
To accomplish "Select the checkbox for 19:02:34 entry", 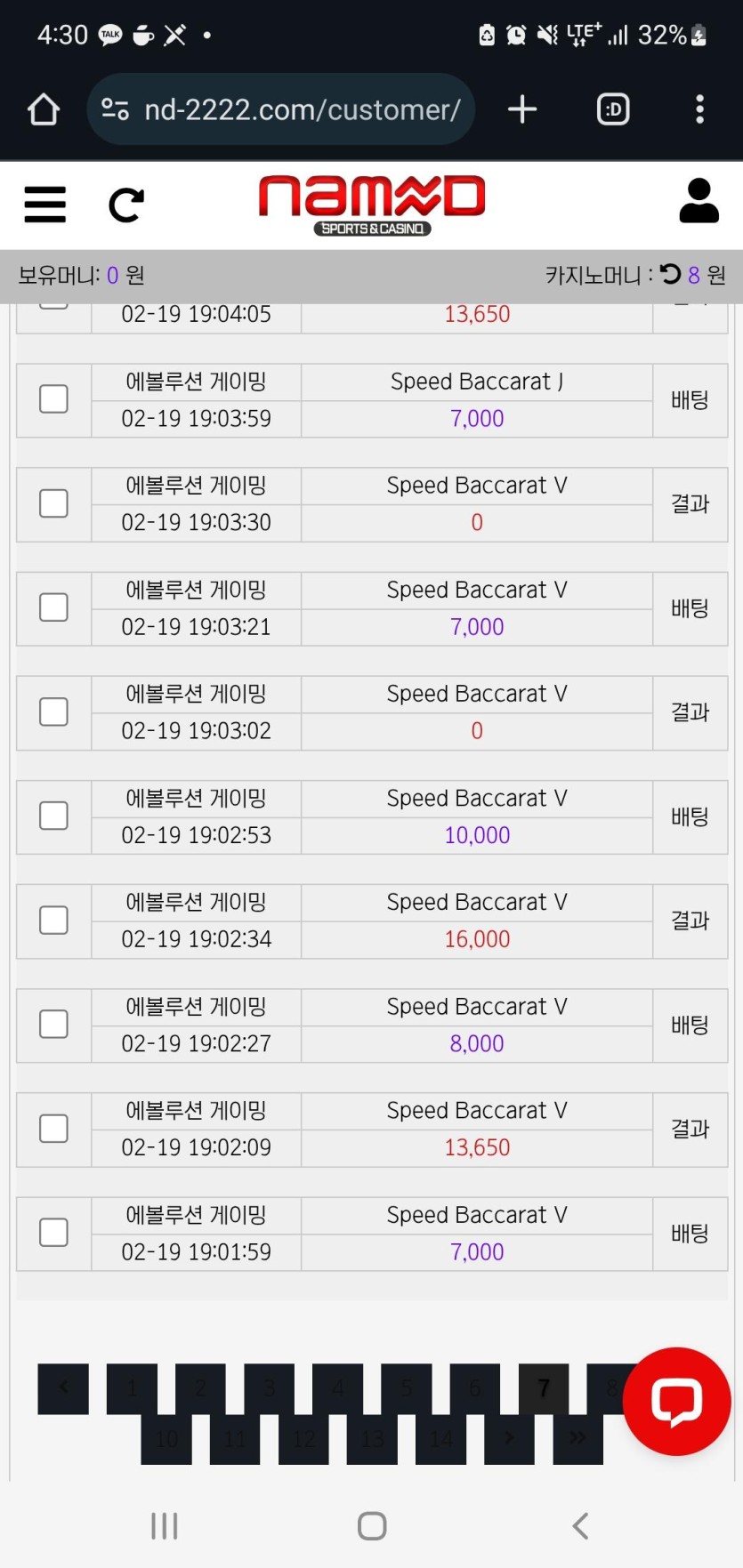I will [x=53, y=920].
